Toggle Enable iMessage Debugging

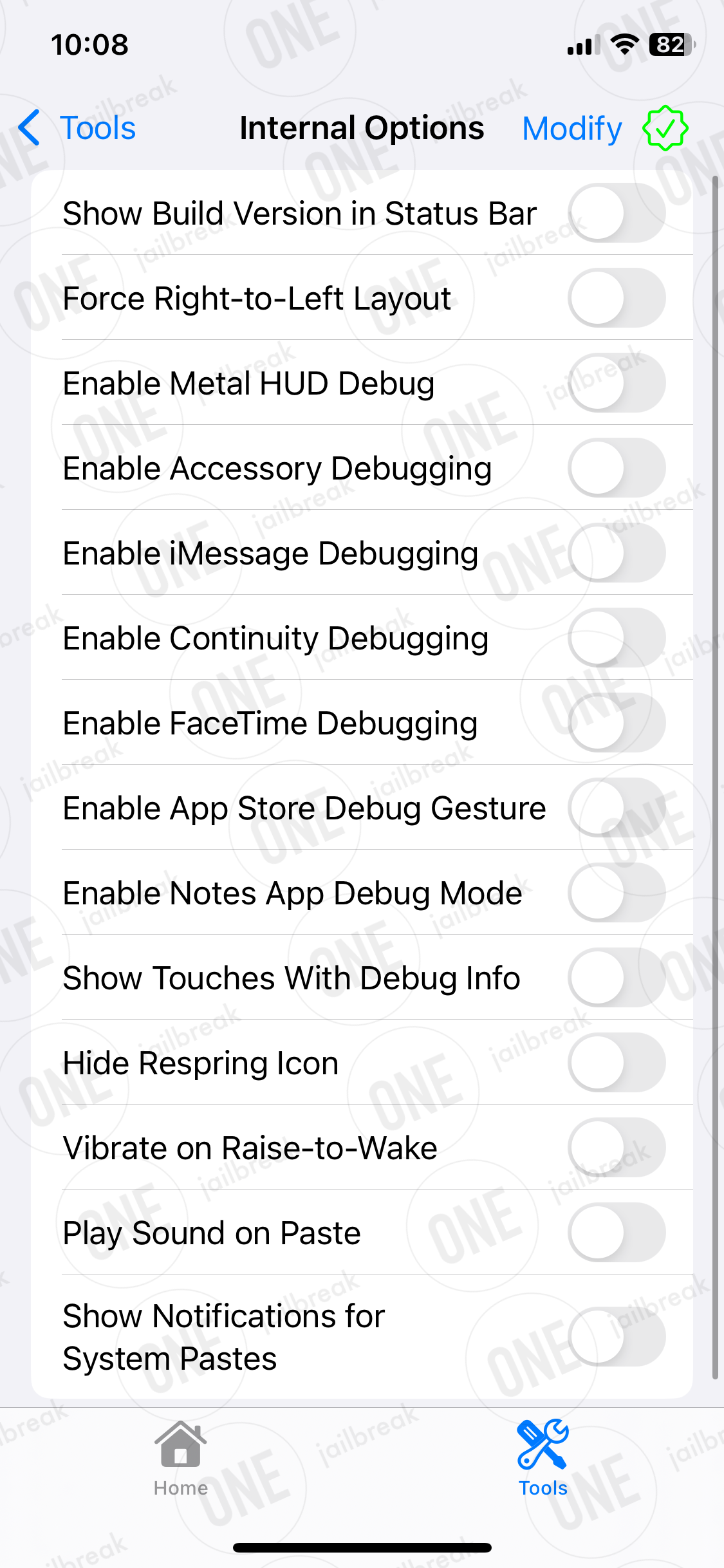(617, 553)
